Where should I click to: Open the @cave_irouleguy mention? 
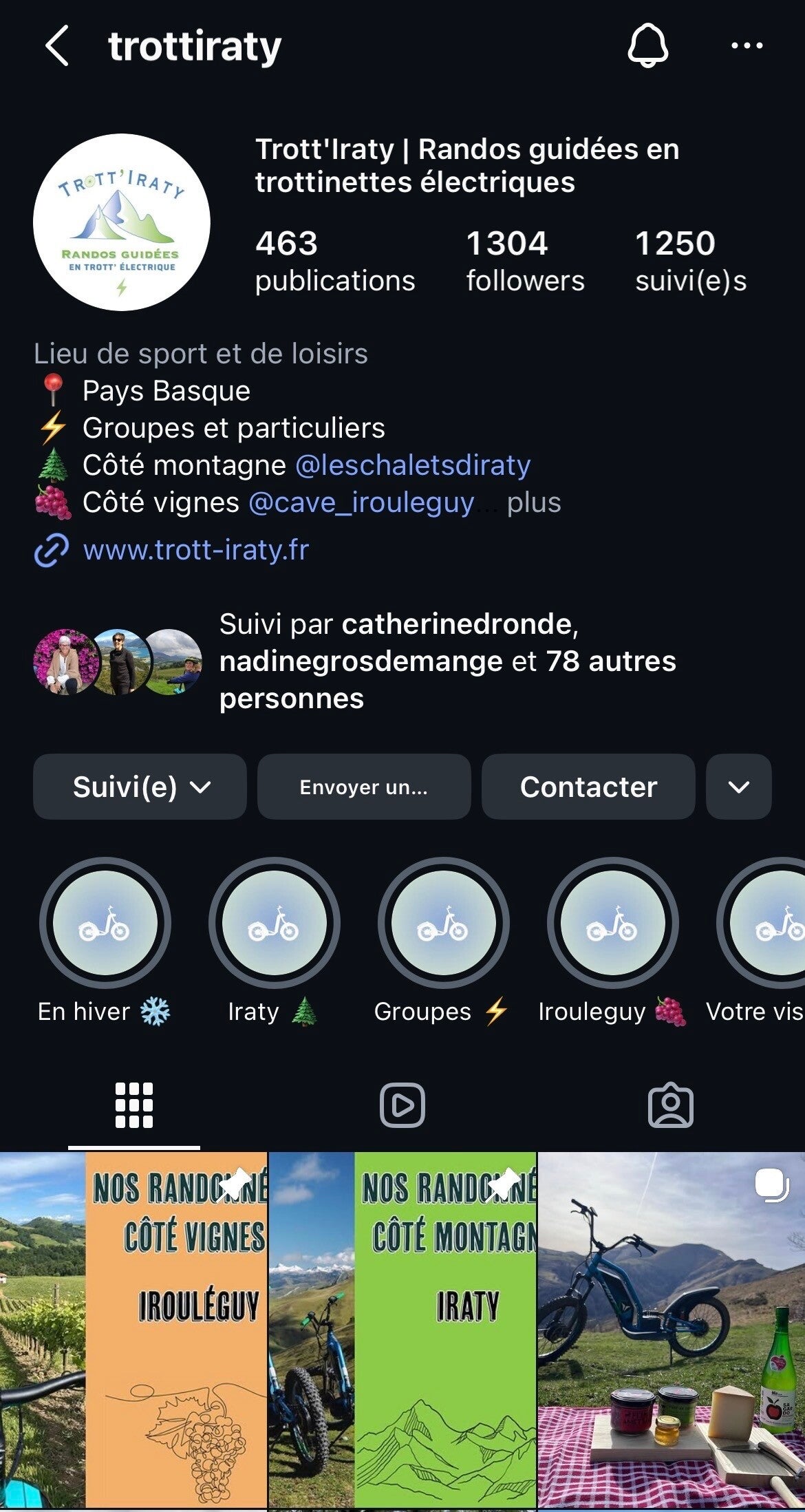click(361, 502)
